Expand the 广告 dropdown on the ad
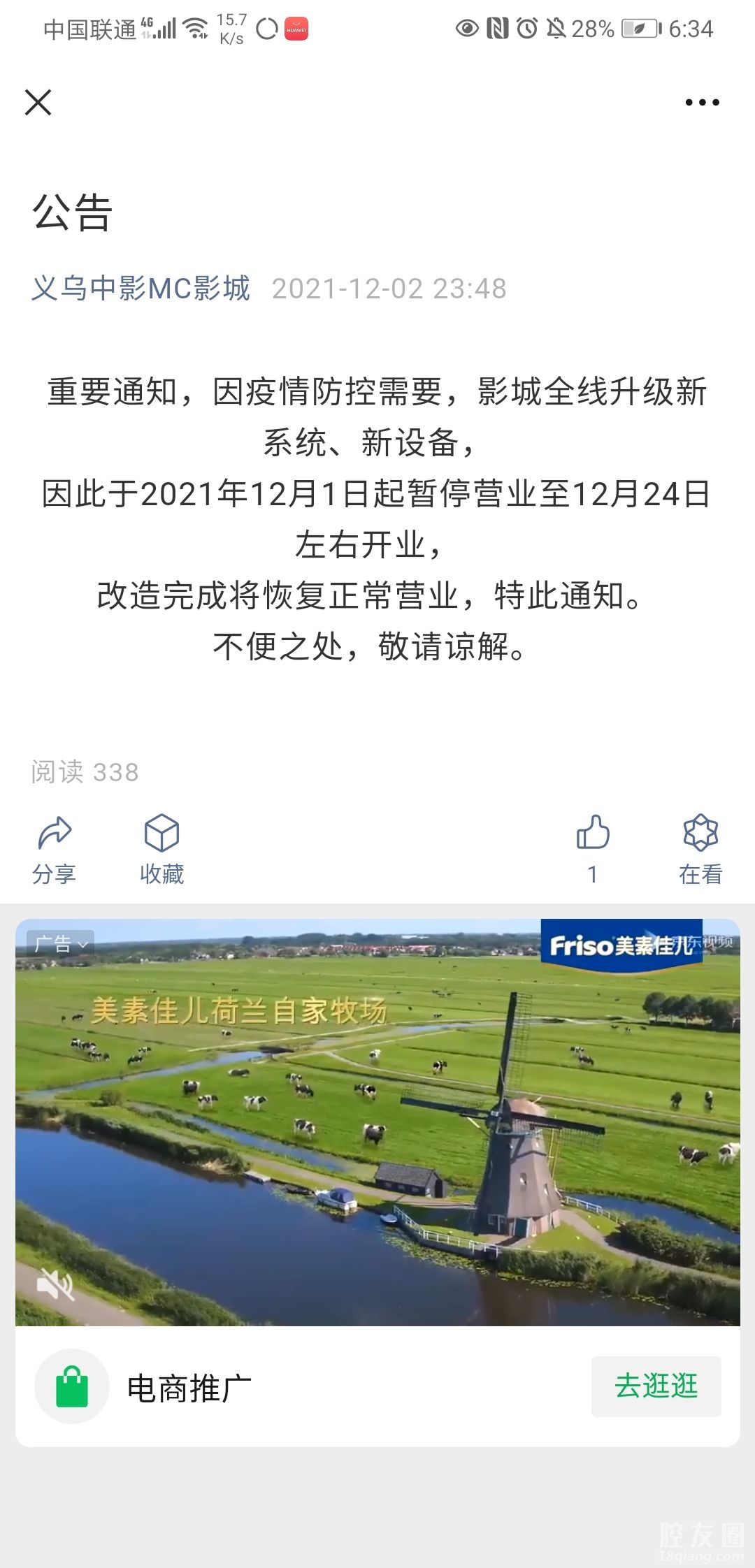Screen dimensions: 755x1568 tap(61, 944)
